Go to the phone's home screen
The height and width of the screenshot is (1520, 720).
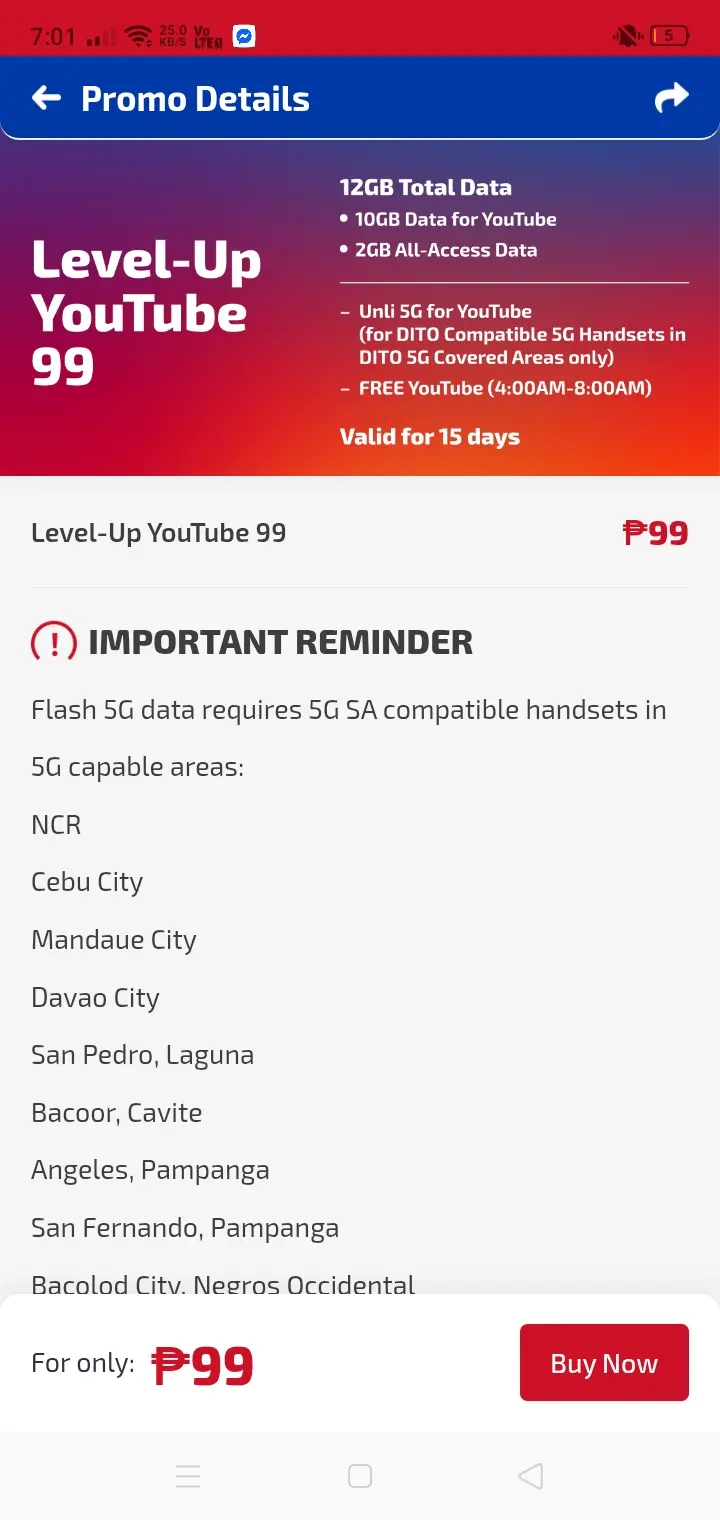click(x=360, y=1476)
